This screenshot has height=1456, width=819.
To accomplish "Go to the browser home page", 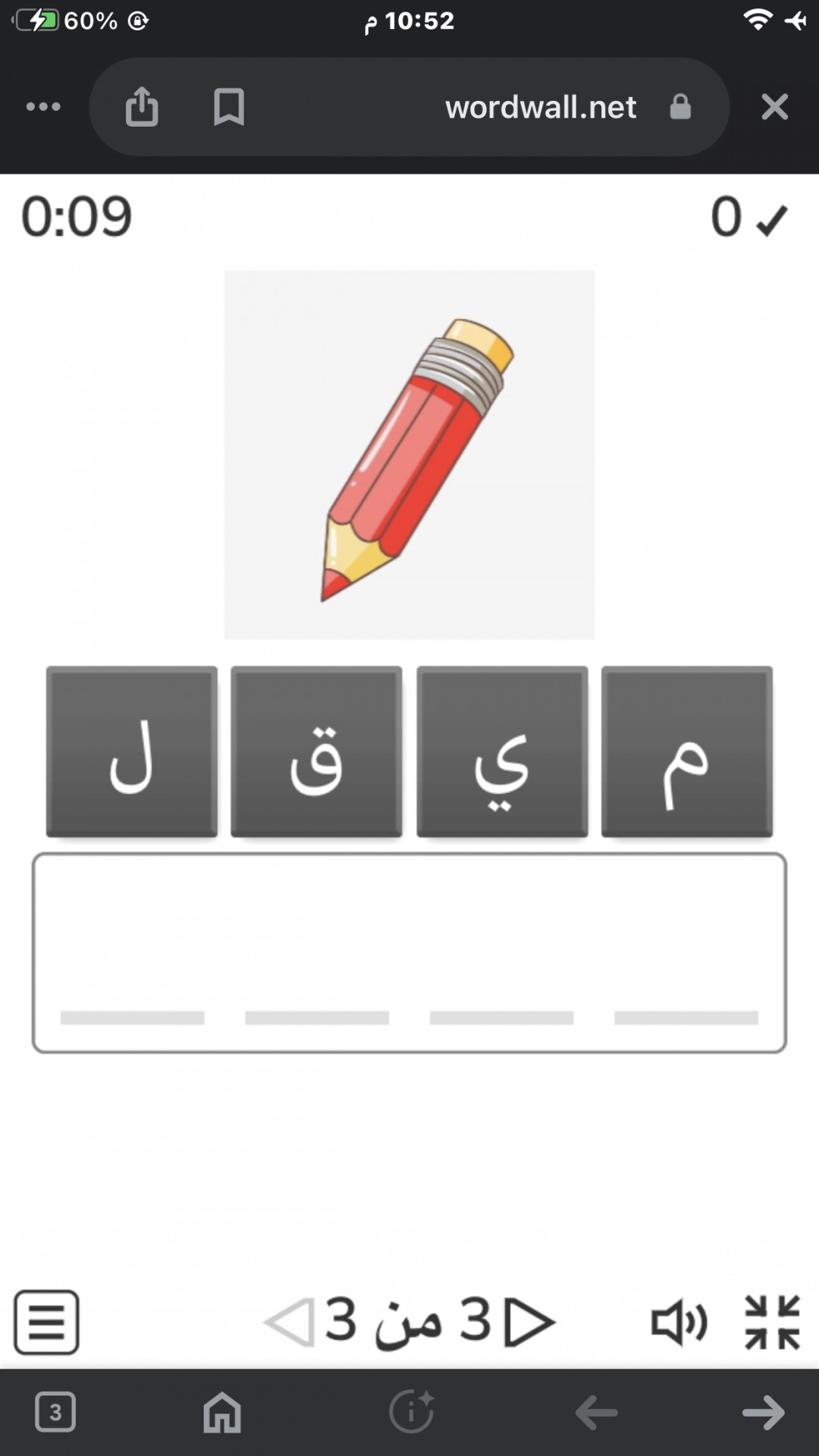I will coord(222,1412).
